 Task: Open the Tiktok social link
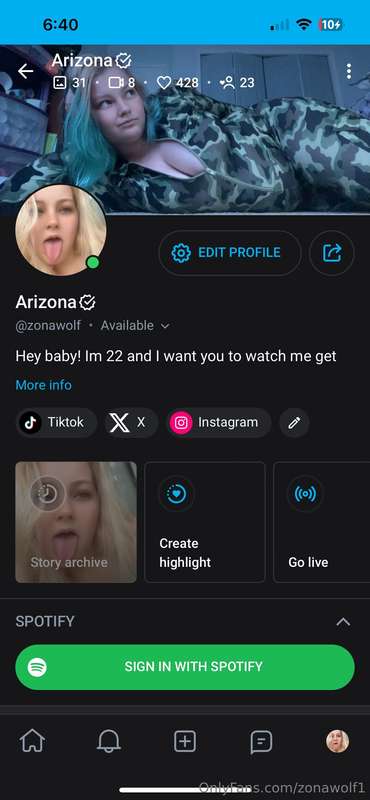tap(56, 422)
